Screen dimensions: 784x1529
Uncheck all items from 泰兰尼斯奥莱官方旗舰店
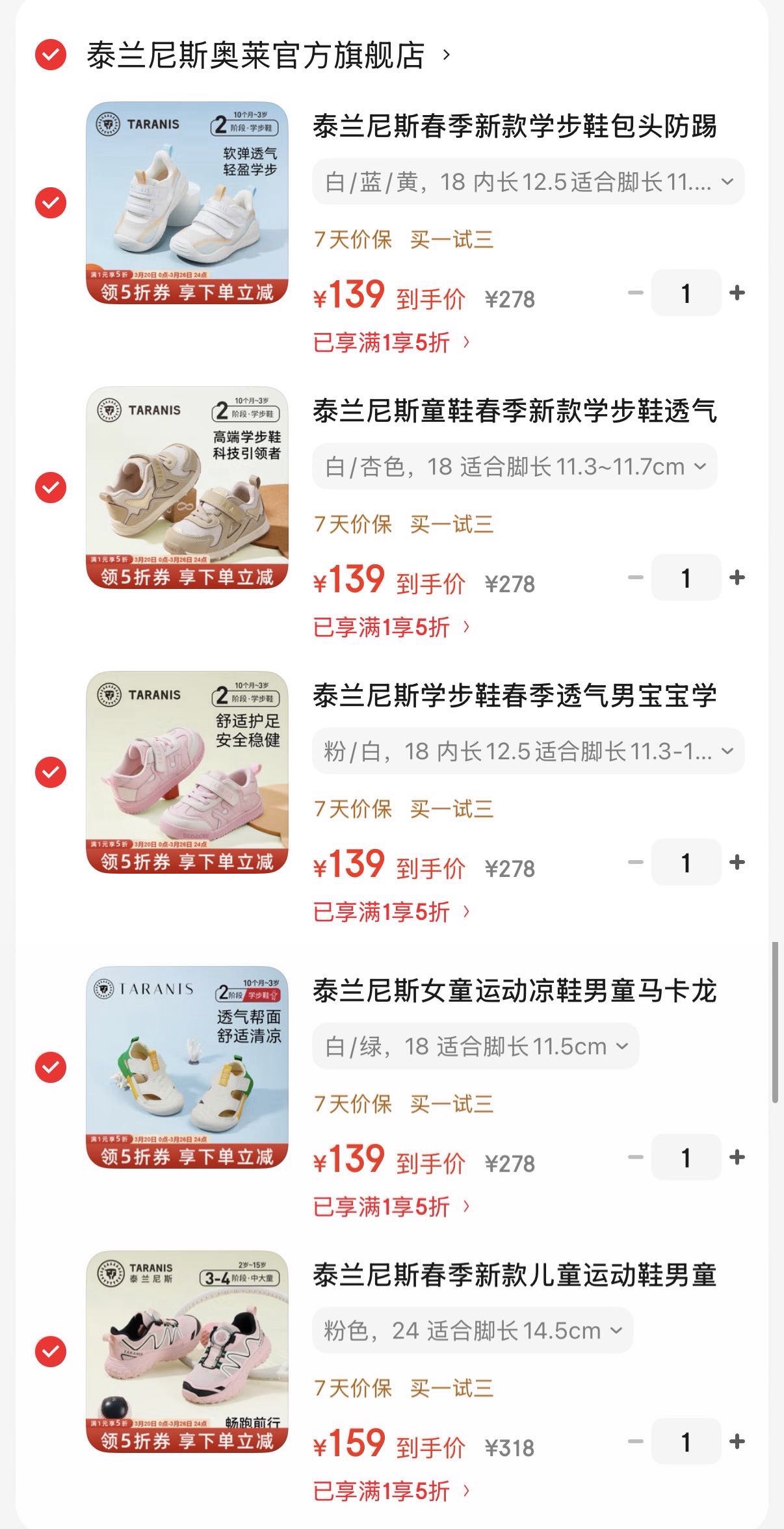(x=51, y=55)
